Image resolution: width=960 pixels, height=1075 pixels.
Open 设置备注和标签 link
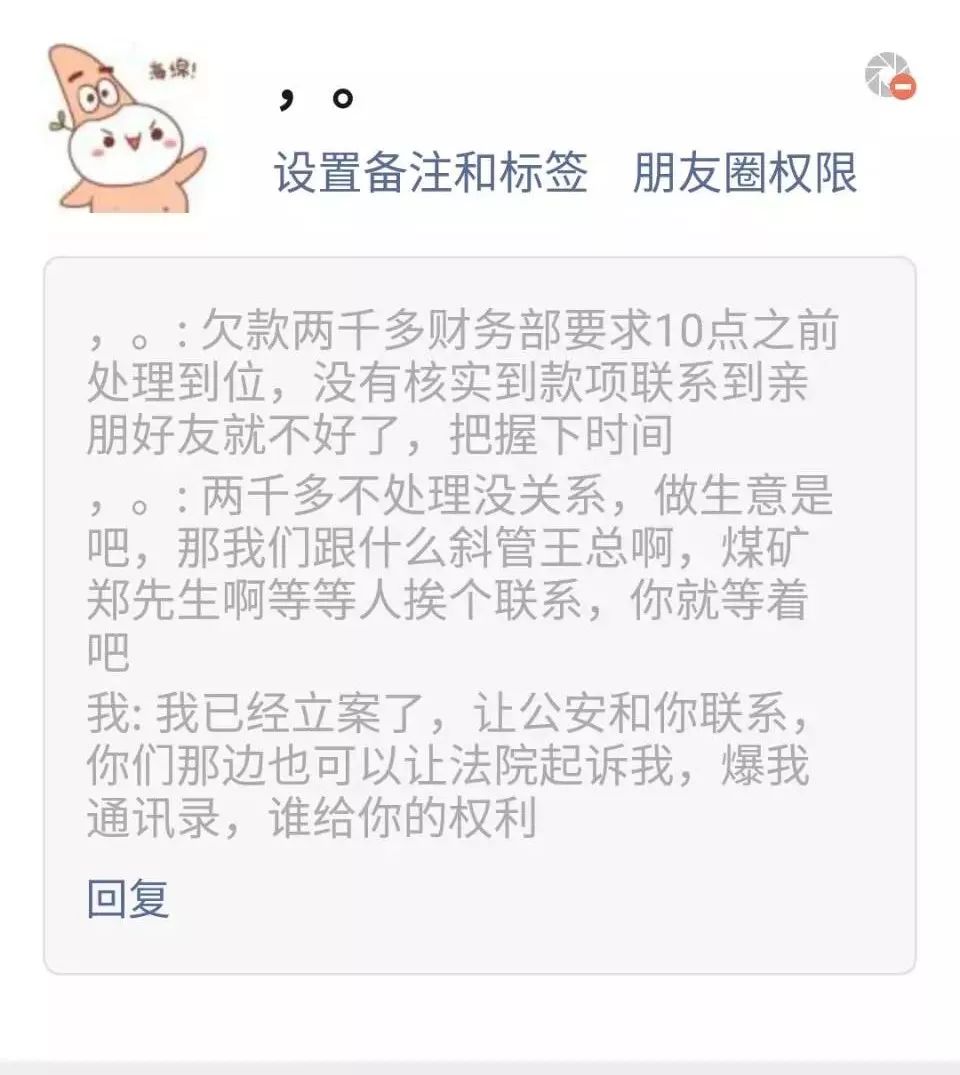coord(430,173)
